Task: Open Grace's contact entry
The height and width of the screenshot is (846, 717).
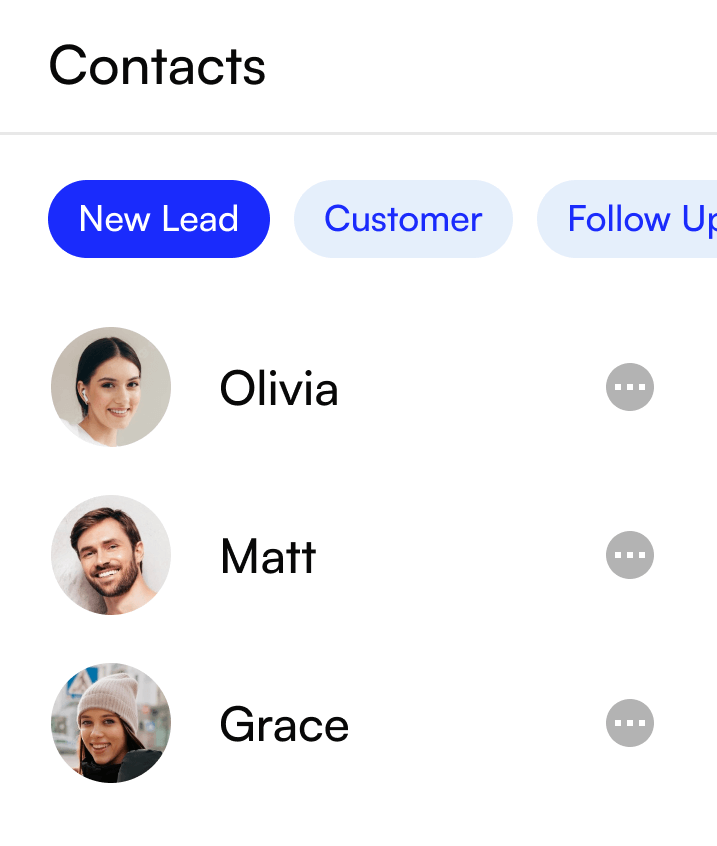Action: pyautogui.click(x=284, y=724)
